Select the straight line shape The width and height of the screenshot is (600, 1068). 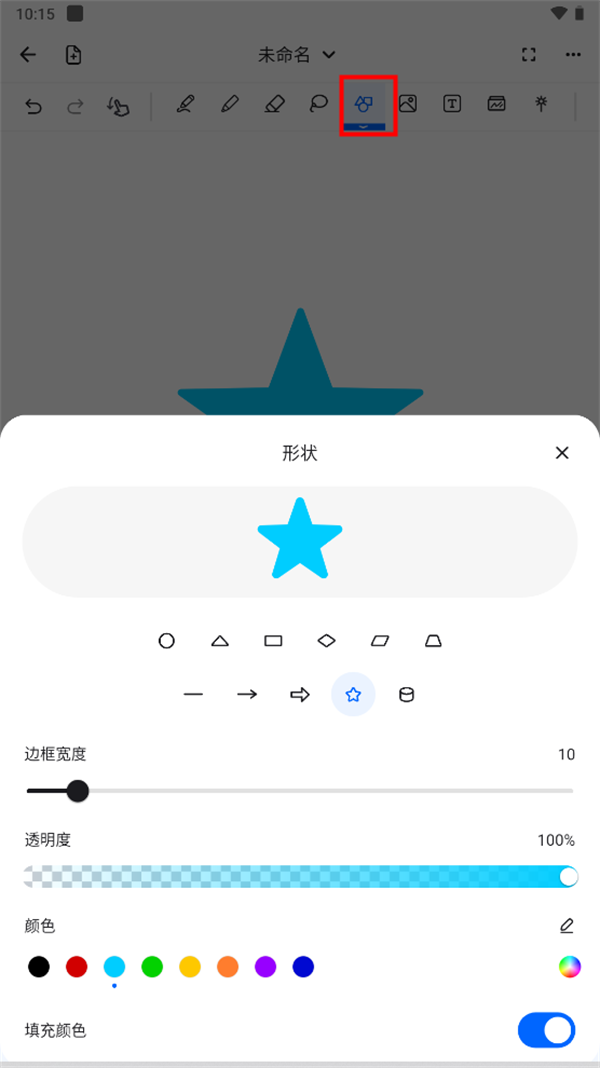click(193, 695)
